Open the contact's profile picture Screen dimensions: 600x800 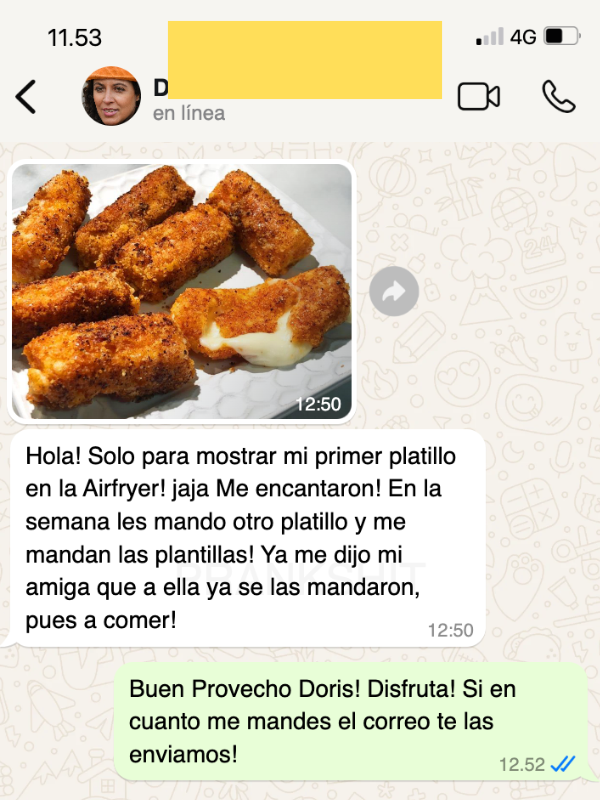[111, 96]
